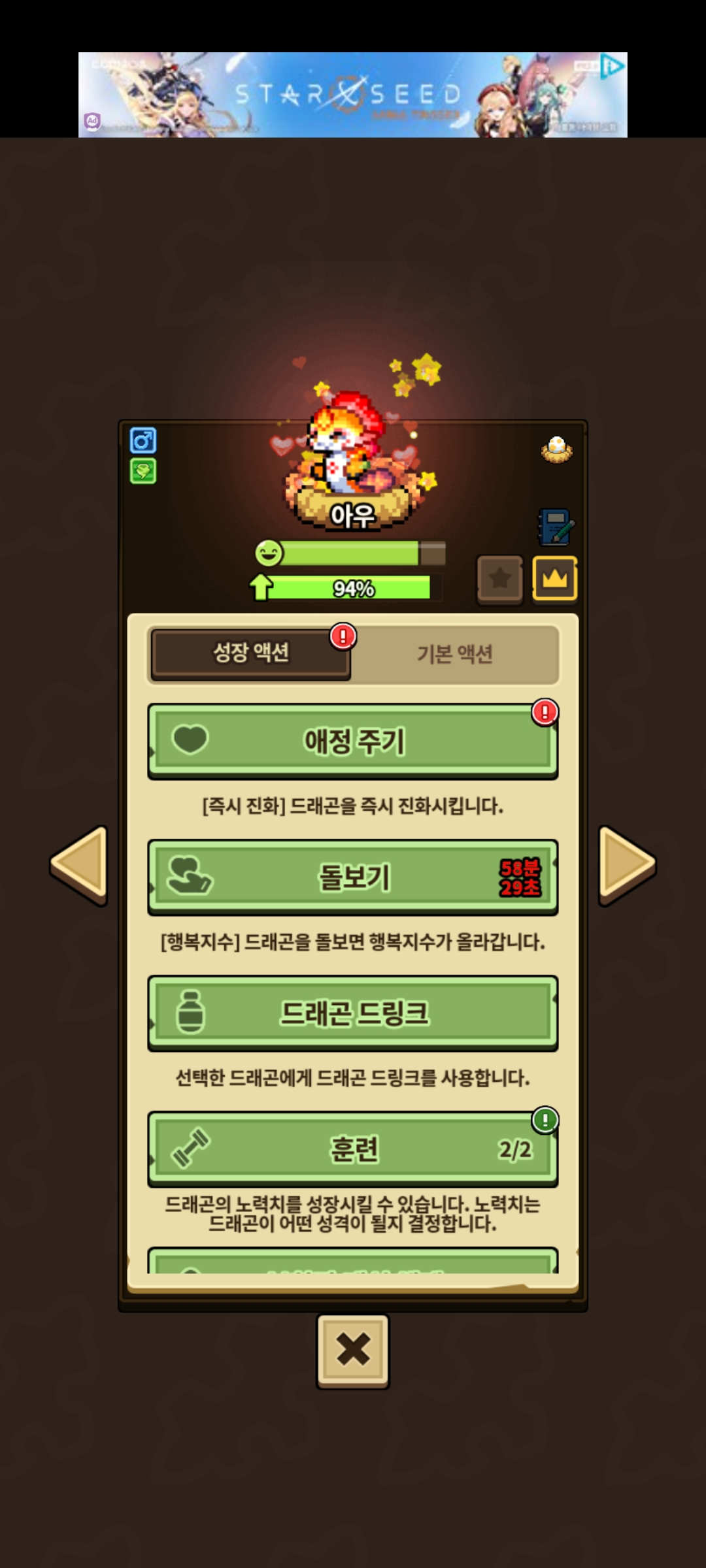Go to the previous dragon

(80, 864)
